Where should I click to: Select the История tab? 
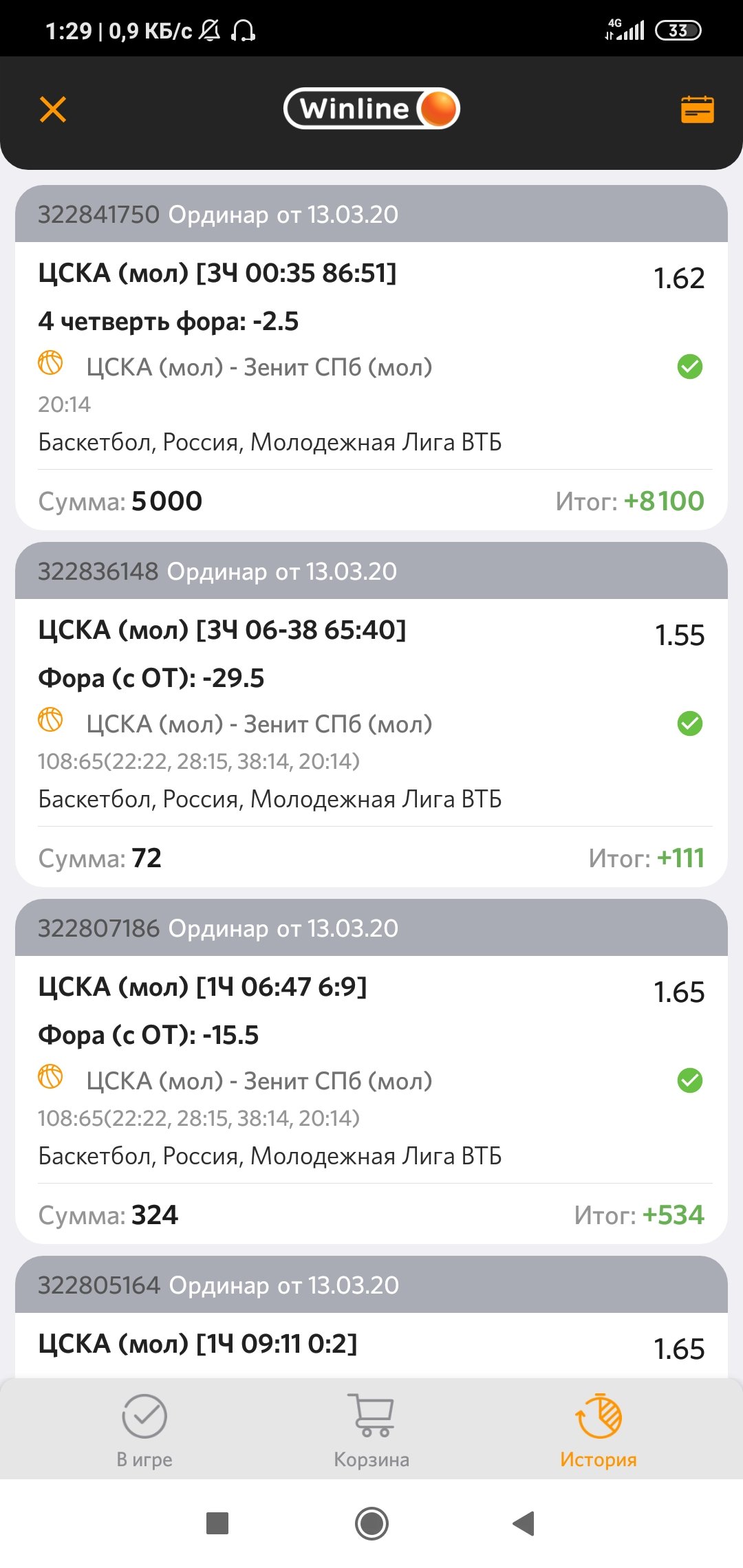point(598,1430)
